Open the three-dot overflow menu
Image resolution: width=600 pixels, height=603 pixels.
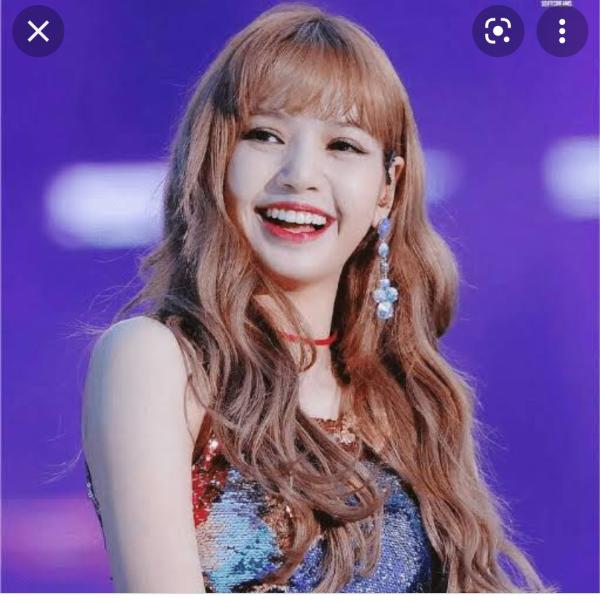tap(562, 31)
